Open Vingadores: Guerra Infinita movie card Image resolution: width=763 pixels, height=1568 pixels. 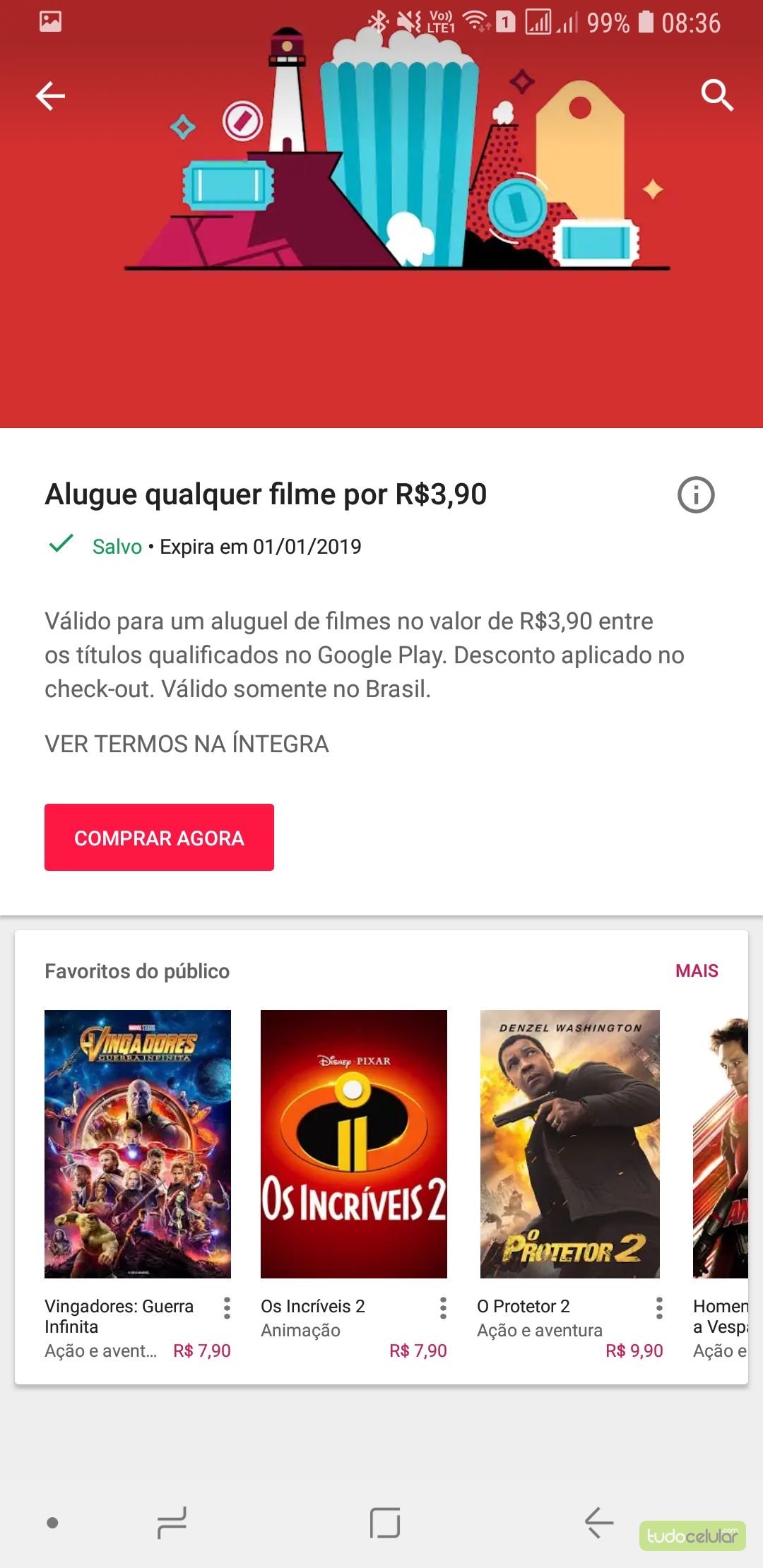[138, 1144]
